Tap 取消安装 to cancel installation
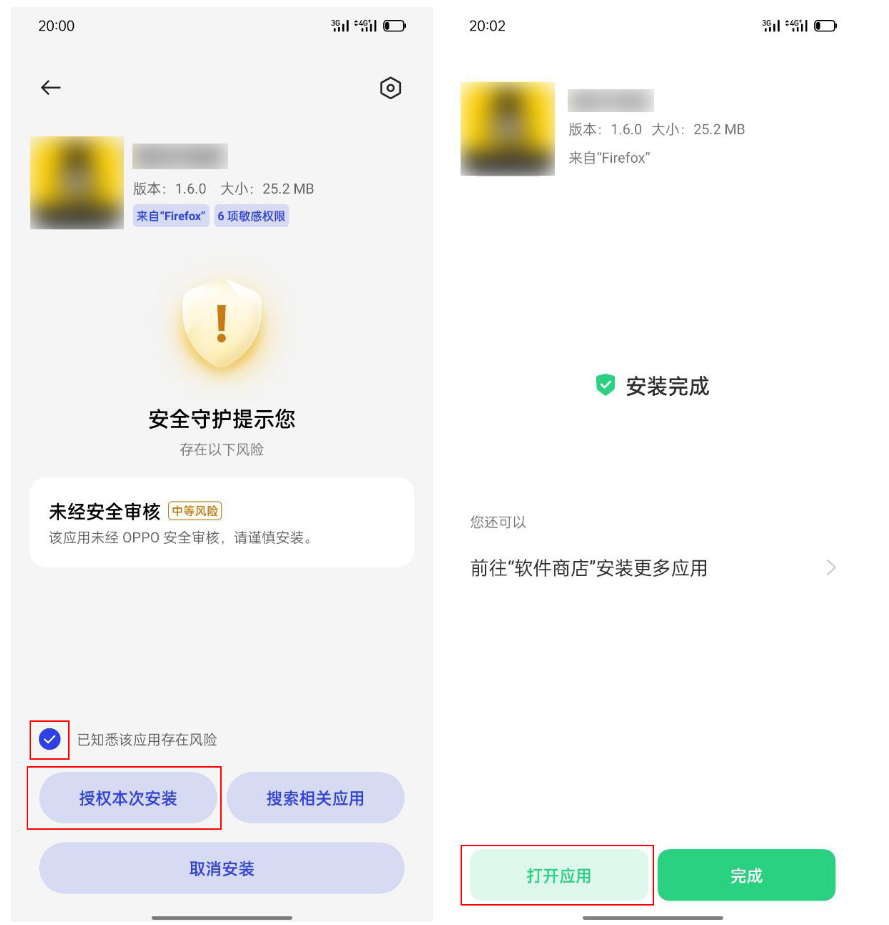The image size is (889, 925). click(221, 868)
